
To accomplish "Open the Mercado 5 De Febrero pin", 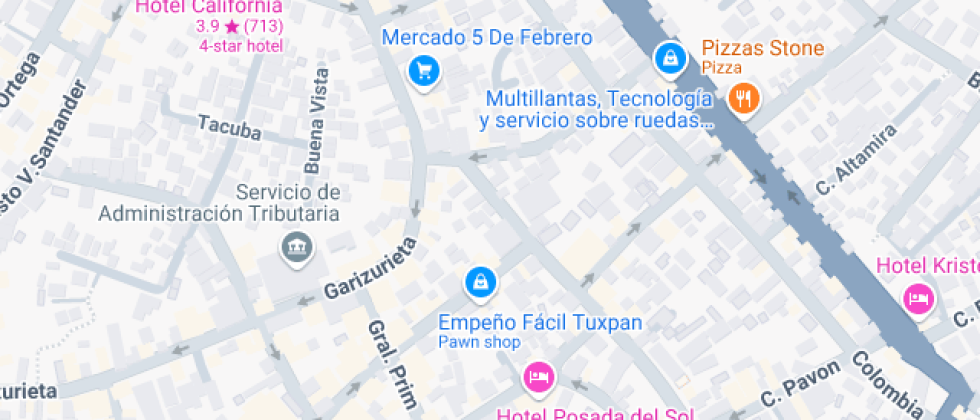I will pos(424,72).
